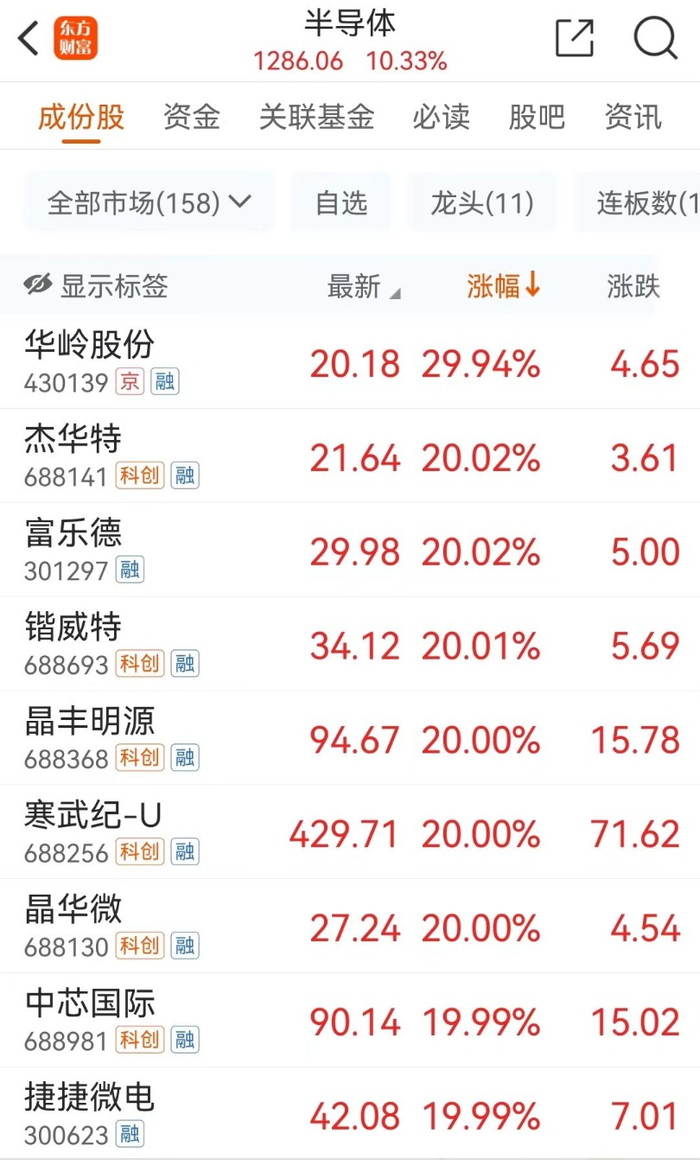
Task: Switch to the 关联基金 tab
Action: (x=316, y=117)
